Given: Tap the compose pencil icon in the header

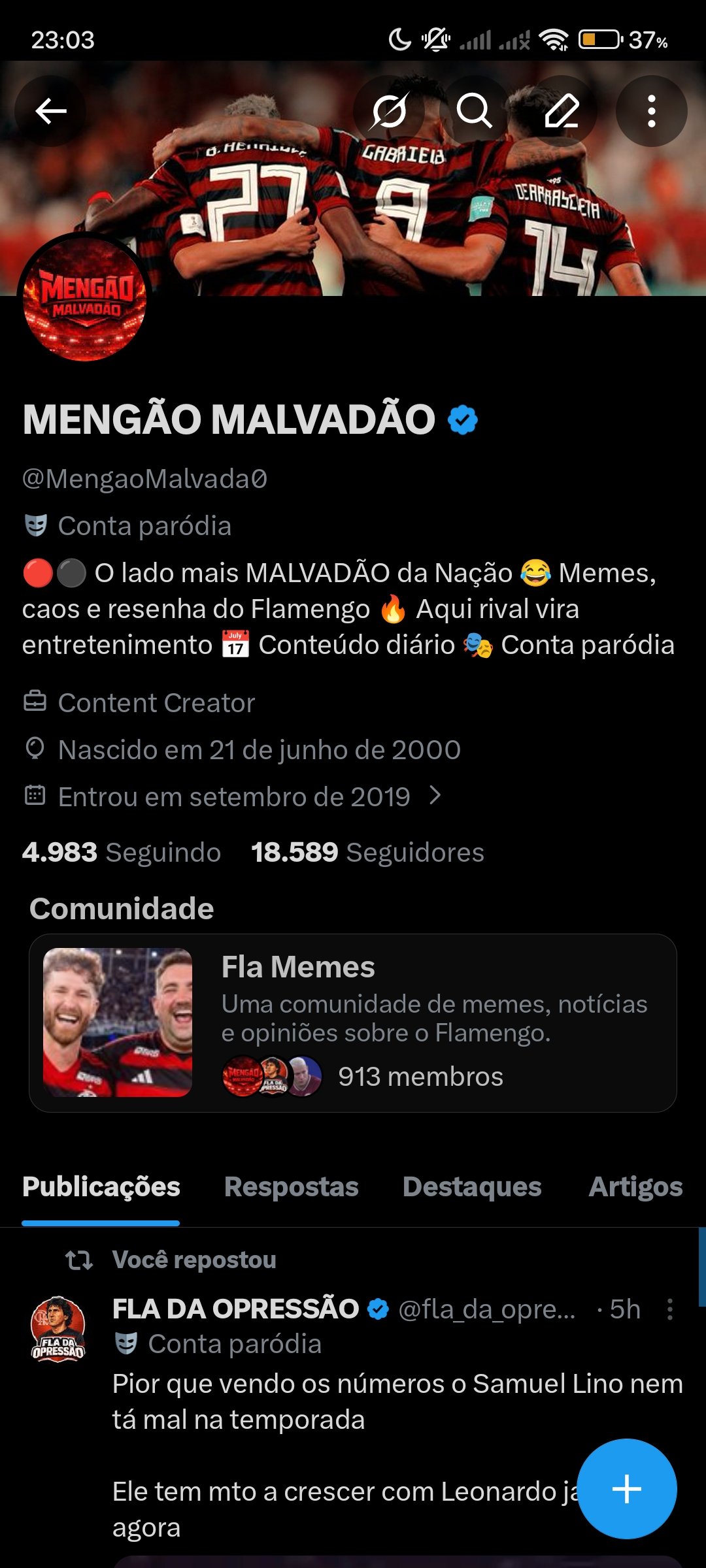Looking at the screenshot, I should pos(563,111).
